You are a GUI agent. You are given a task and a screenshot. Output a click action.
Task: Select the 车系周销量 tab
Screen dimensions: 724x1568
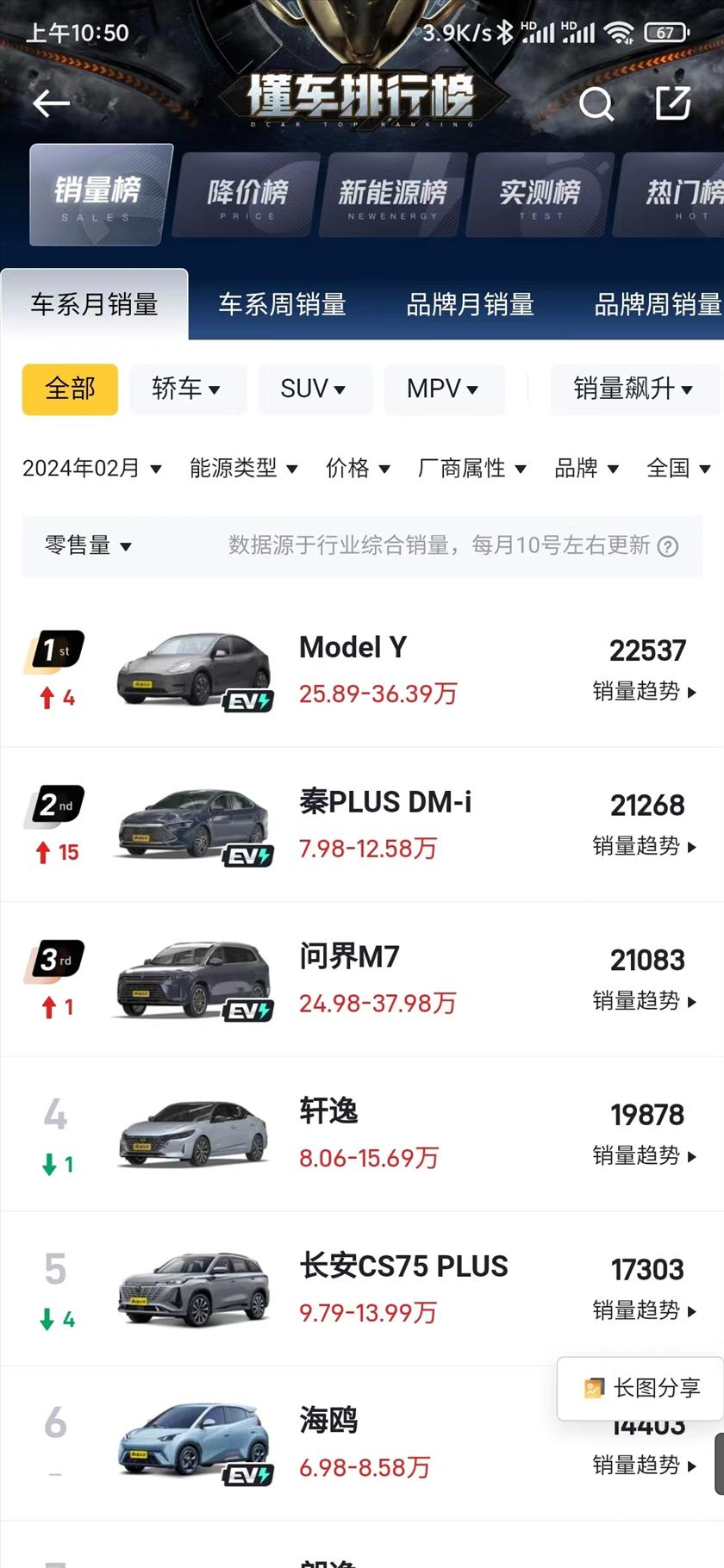click(x=282, y=304)
